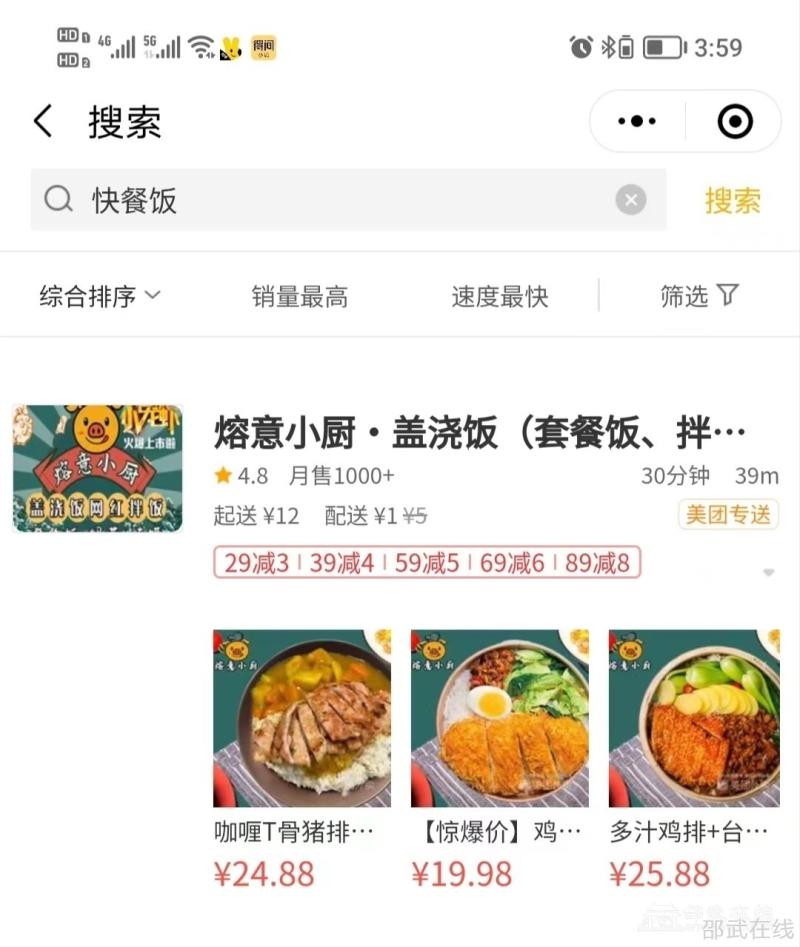This screenshot has height=947, width=800.
Task: Clear the search text
Action: [630, 201]
